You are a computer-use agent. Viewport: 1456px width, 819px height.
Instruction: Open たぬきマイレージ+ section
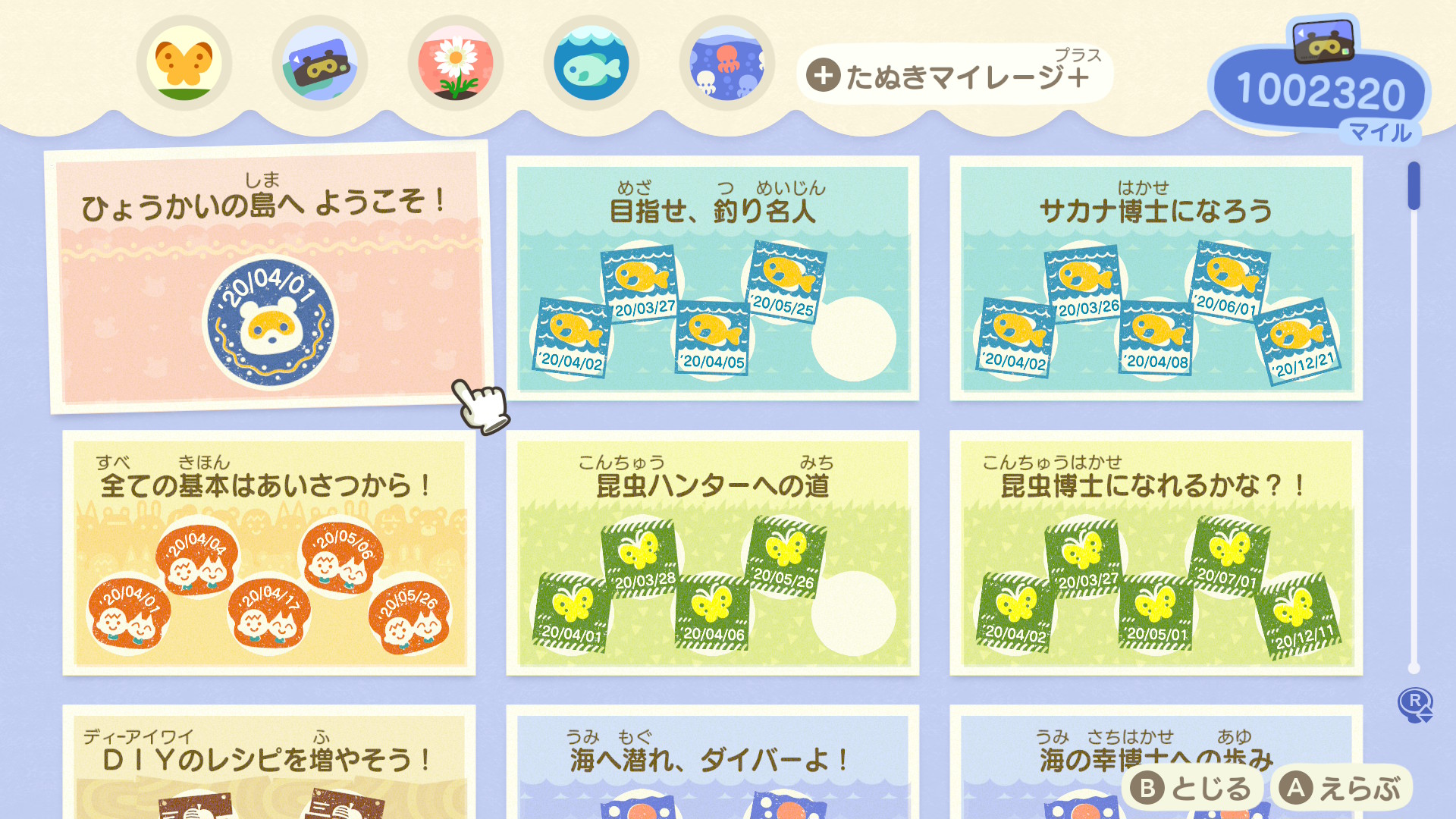[953, 75]
